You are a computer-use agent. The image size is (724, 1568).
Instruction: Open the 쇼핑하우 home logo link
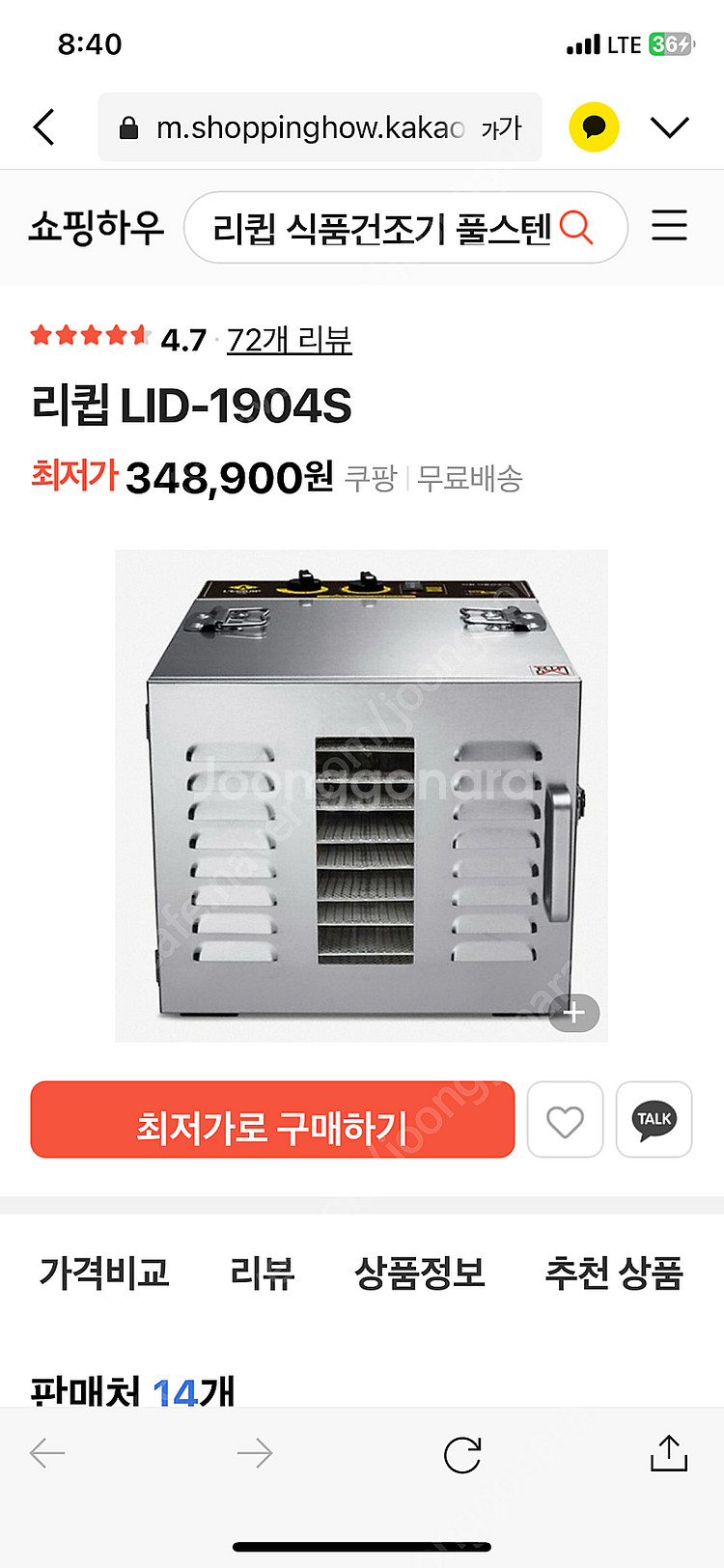[97, 228]
